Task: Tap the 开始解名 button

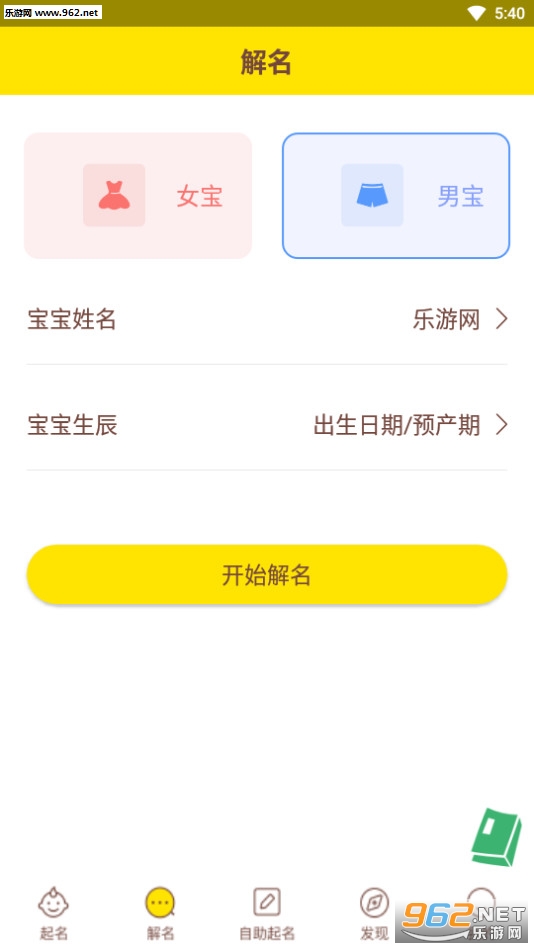Action: click(267, 574)
